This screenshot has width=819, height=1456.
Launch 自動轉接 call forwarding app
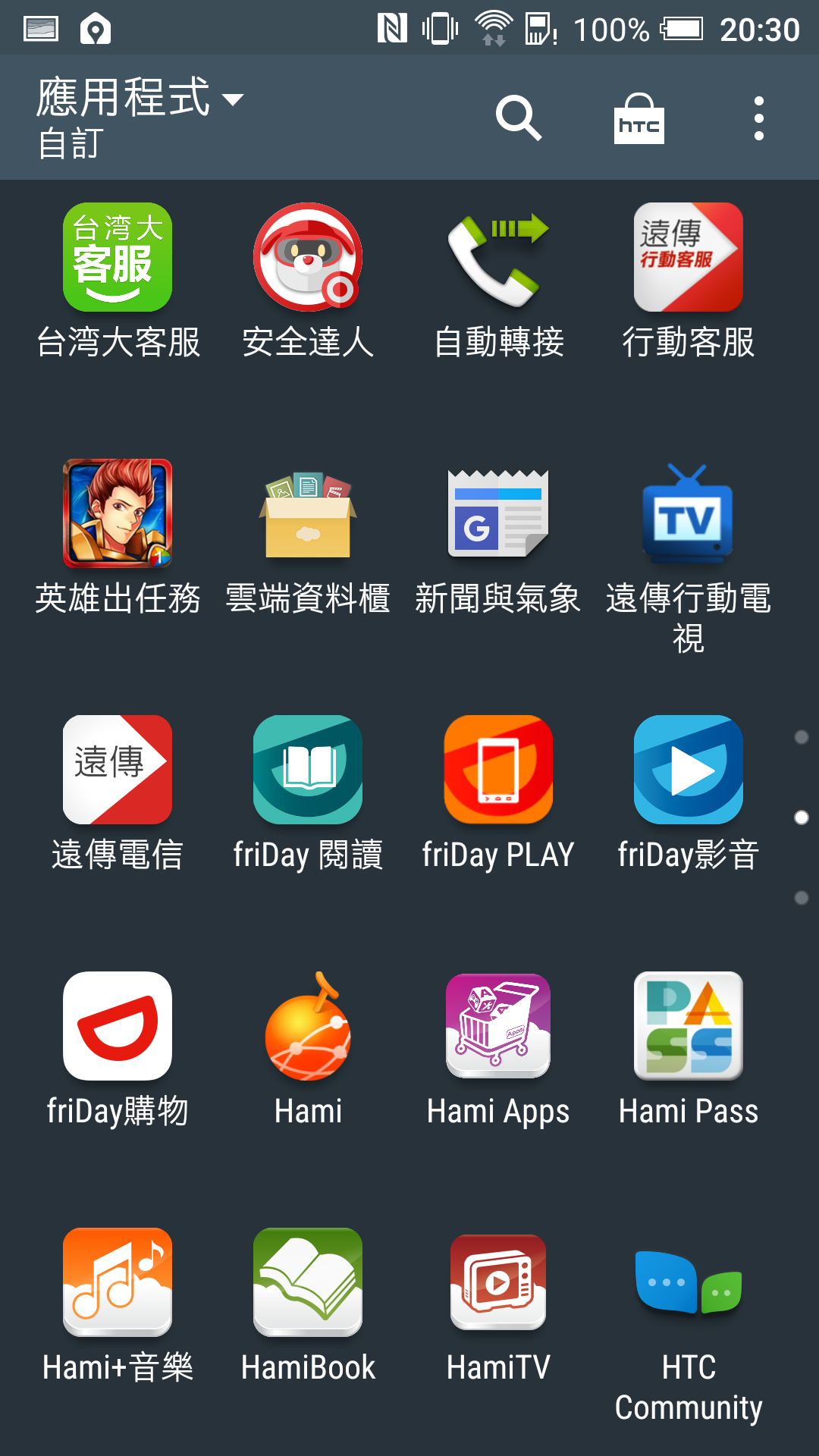tap(498, 258)
